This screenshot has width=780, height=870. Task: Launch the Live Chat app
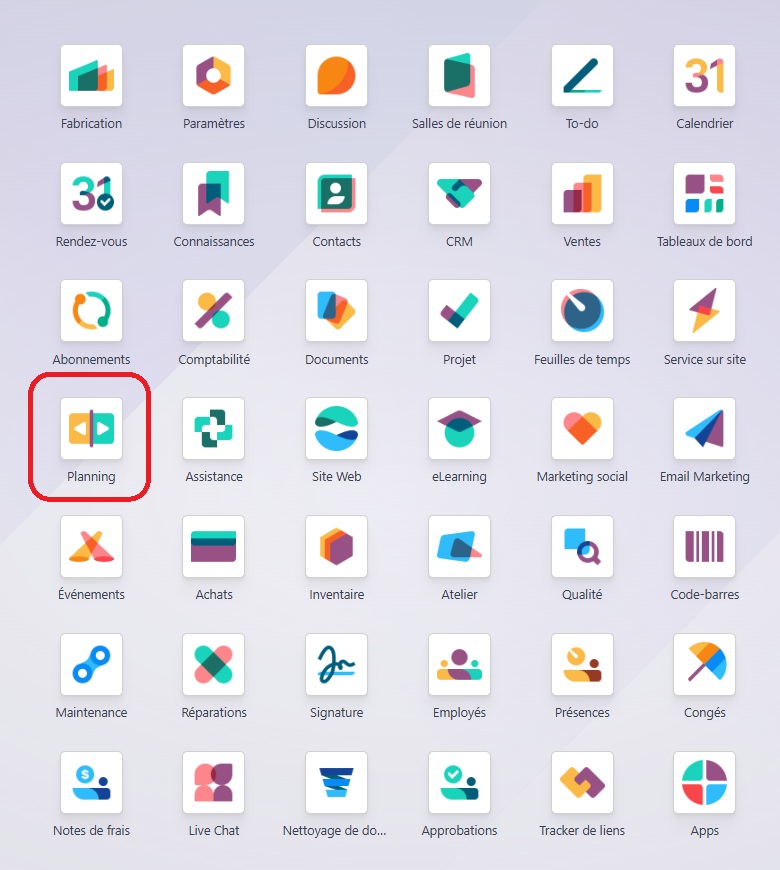coord(214,783)
